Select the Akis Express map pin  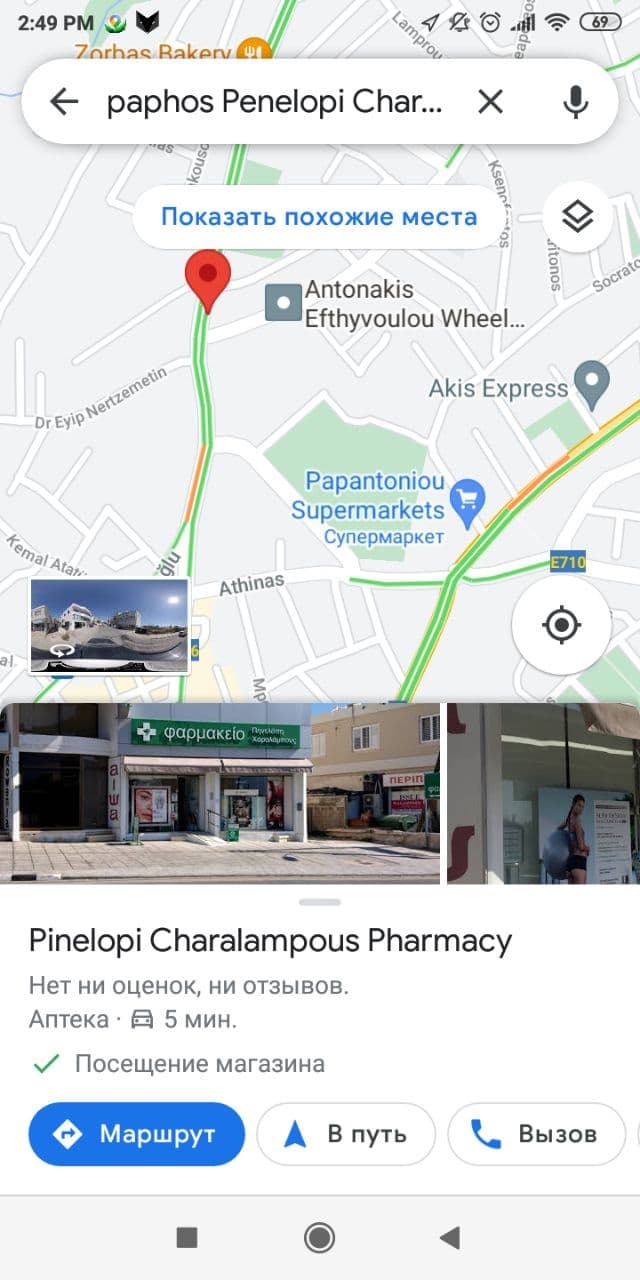tap(592, 383)
